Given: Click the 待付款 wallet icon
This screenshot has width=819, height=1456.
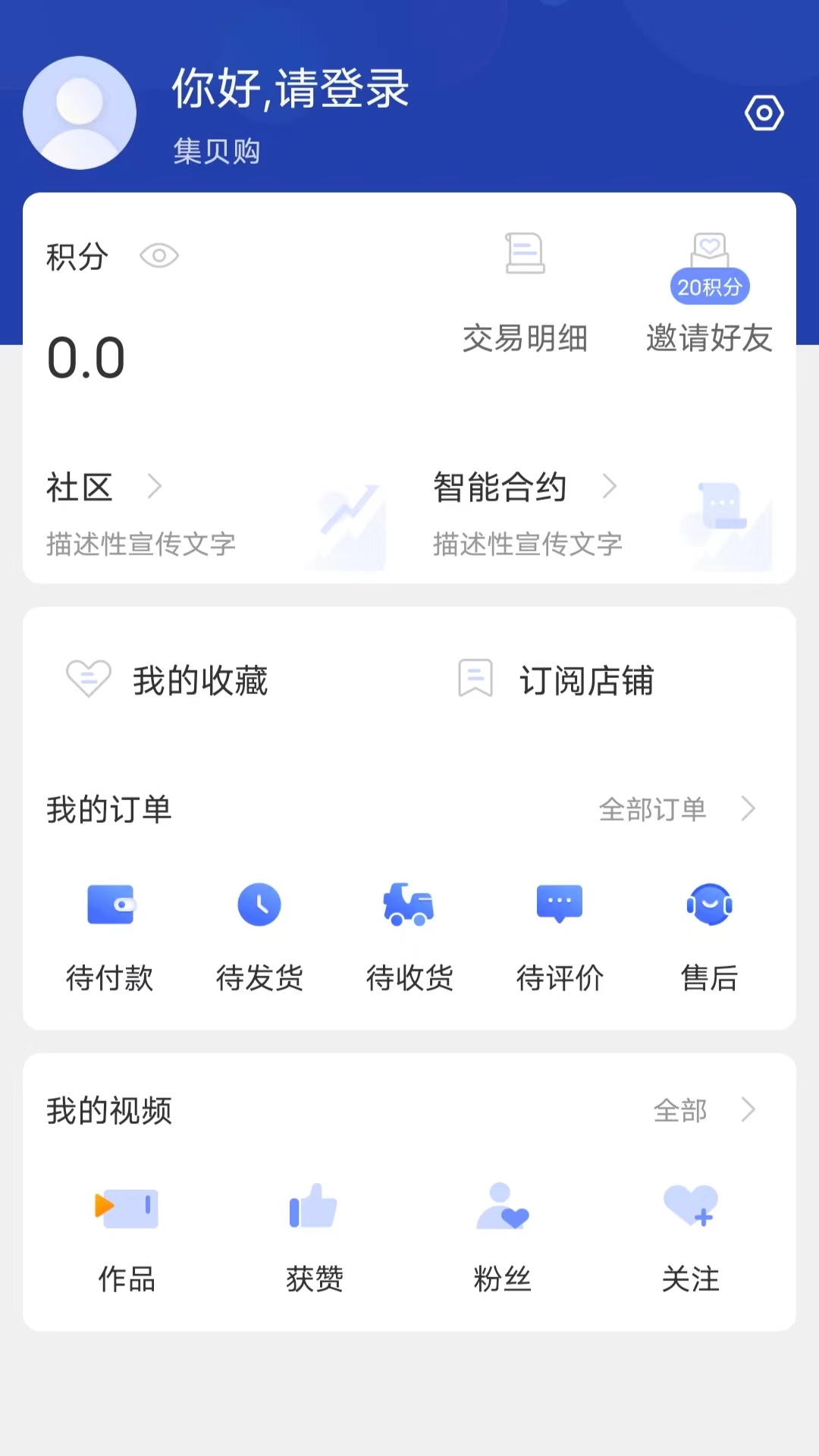Looking at the screenshot, I should pyautogui.click(x=110, y=905).
